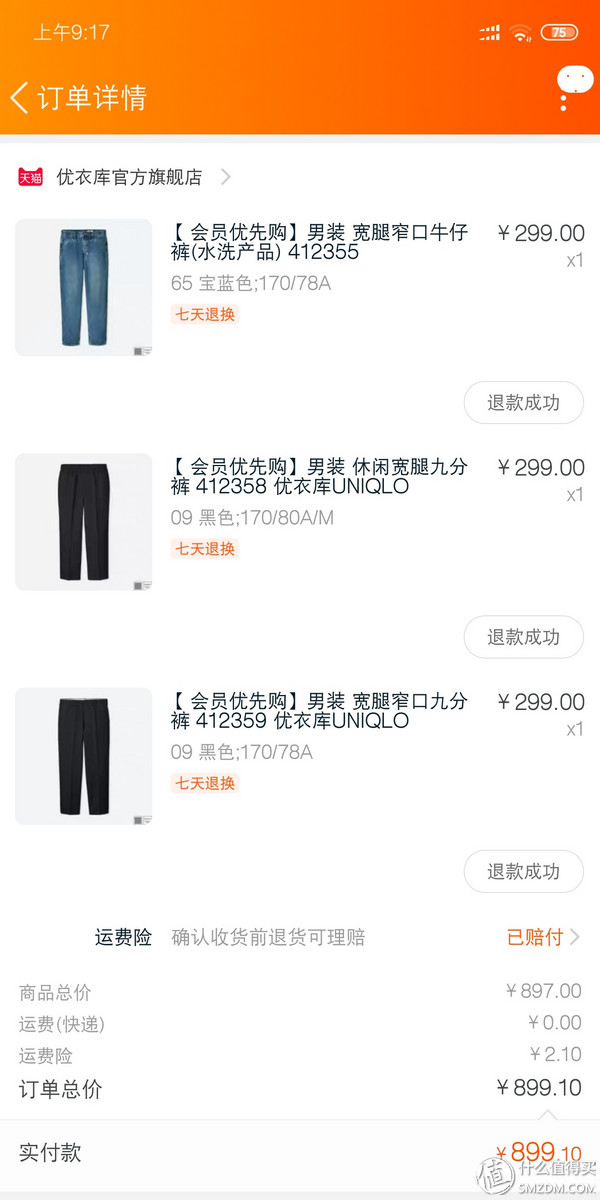Open the message bubble icon
Viewport: 600px width, 1200px height.
(574, 85)
